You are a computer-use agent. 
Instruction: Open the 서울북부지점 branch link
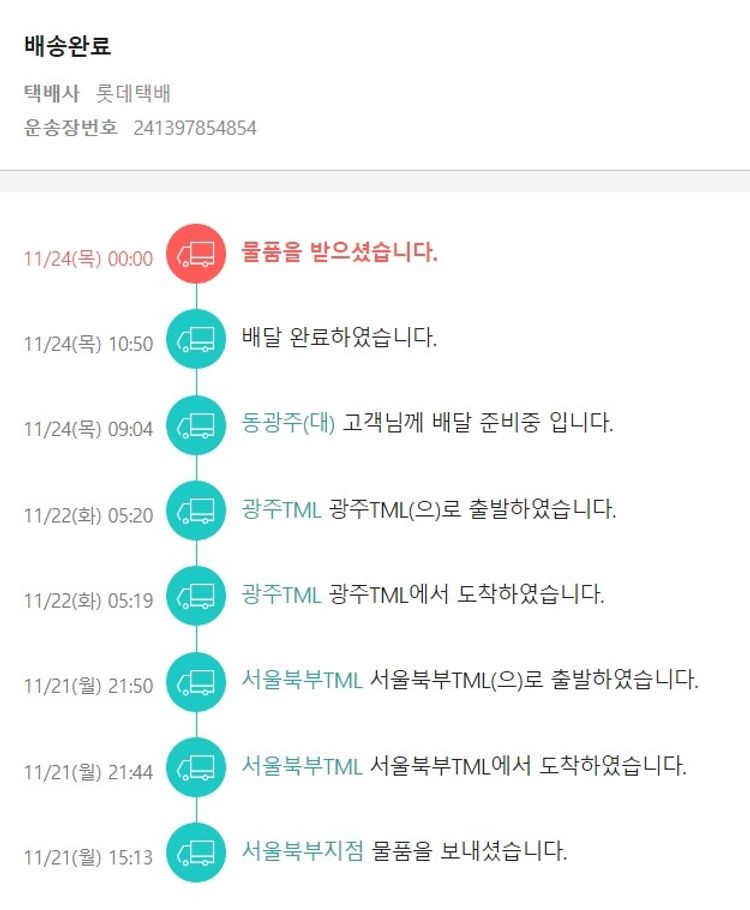tap(302, 852)
